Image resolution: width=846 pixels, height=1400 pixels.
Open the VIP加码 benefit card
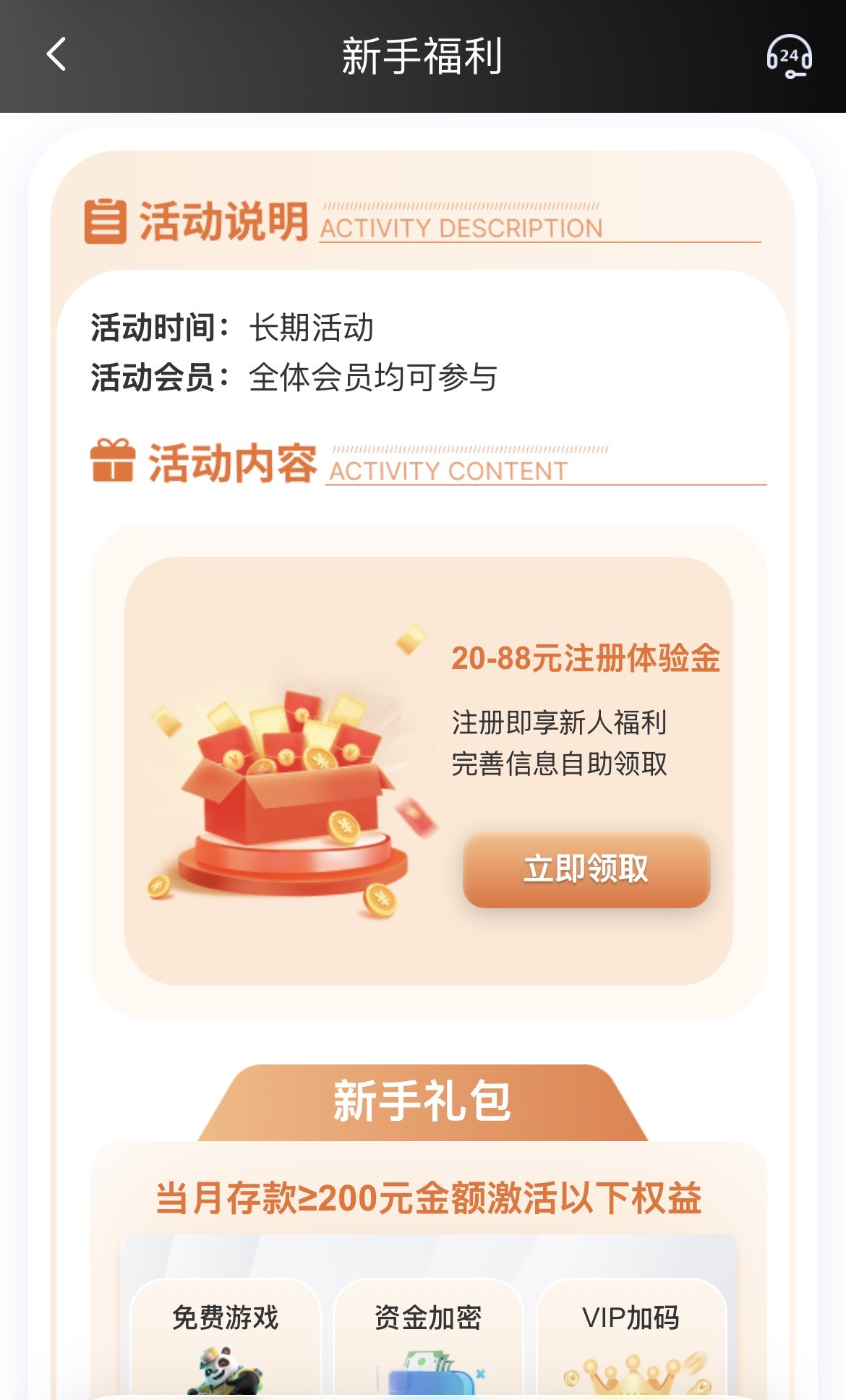click(631, 1336)
